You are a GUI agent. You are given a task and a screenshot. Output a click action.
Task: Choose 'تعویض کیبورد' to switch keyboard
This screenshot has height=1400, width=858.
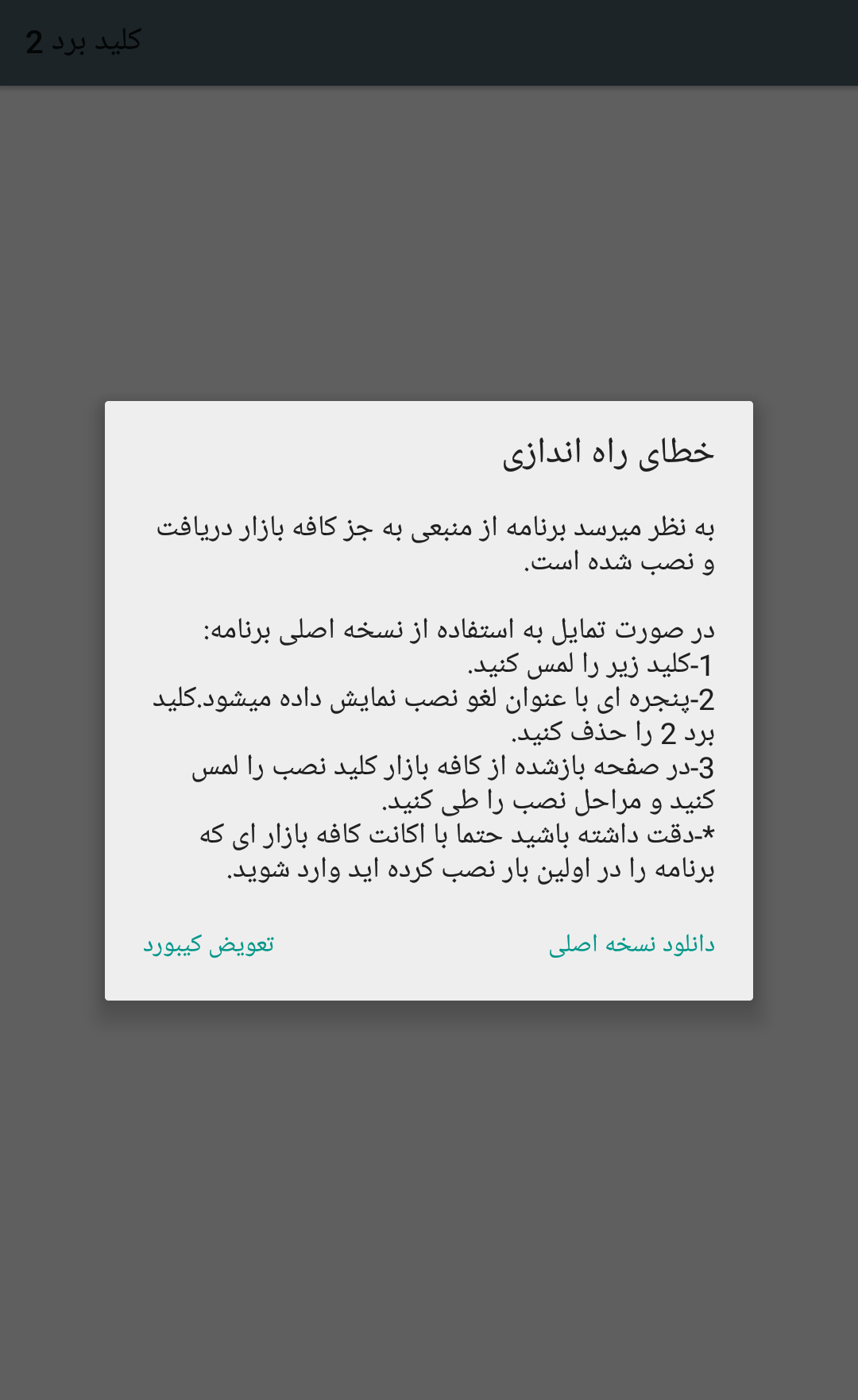coord(208,944)
